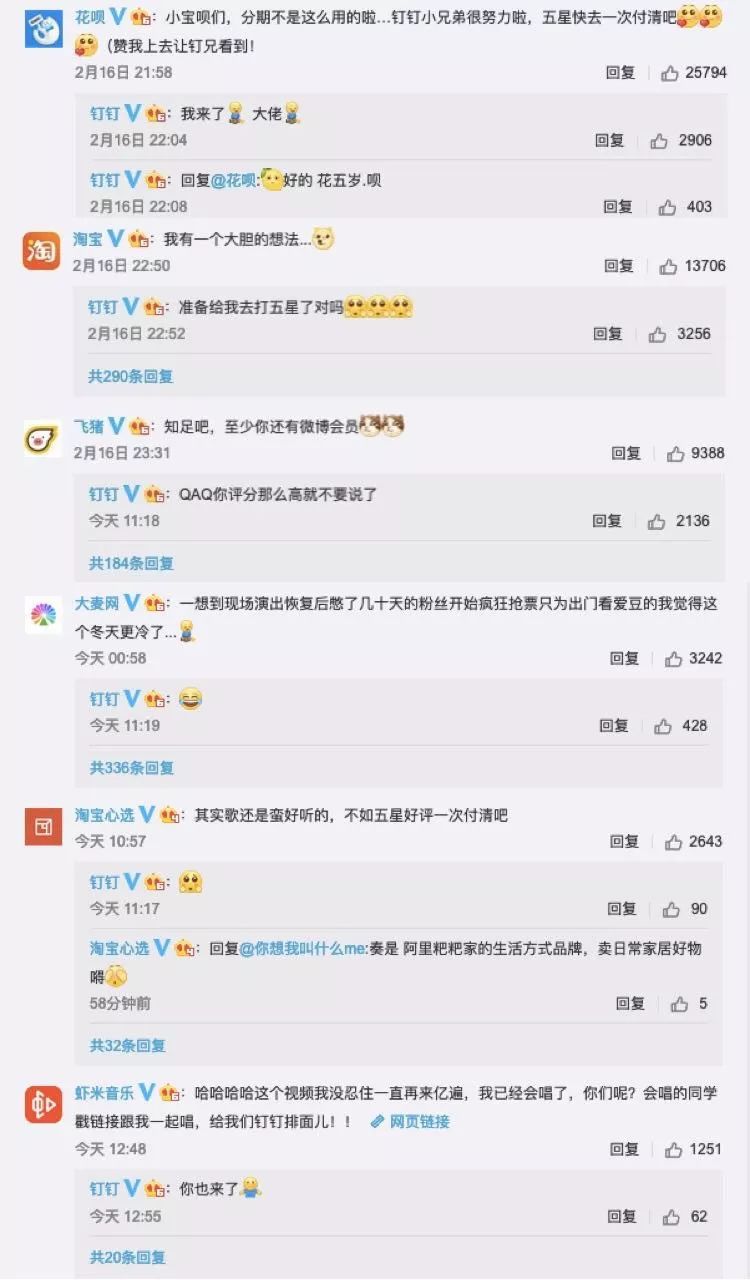Open 淘宝's profile avatar
Viewport: 750px width, 1280px height.
pyautogui.click(x=42, y=248)
